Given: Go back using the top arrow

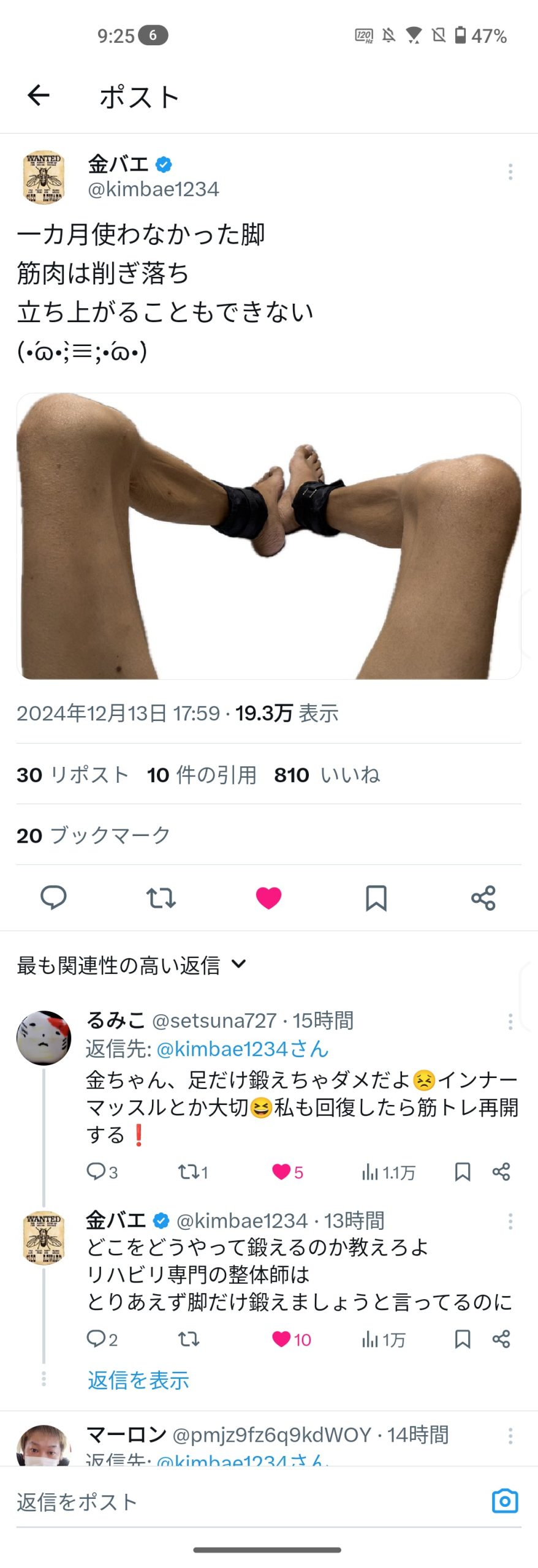Looking at the screenshot, I should point(39,95).
